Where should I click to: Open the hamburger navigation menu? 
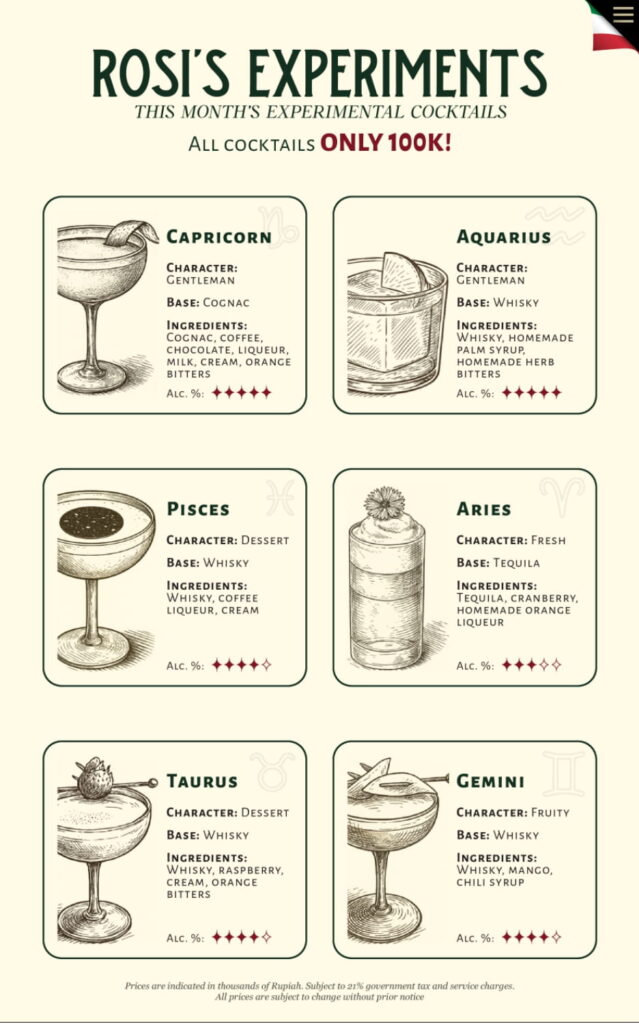pyautogui.click(x=623, y=15)
